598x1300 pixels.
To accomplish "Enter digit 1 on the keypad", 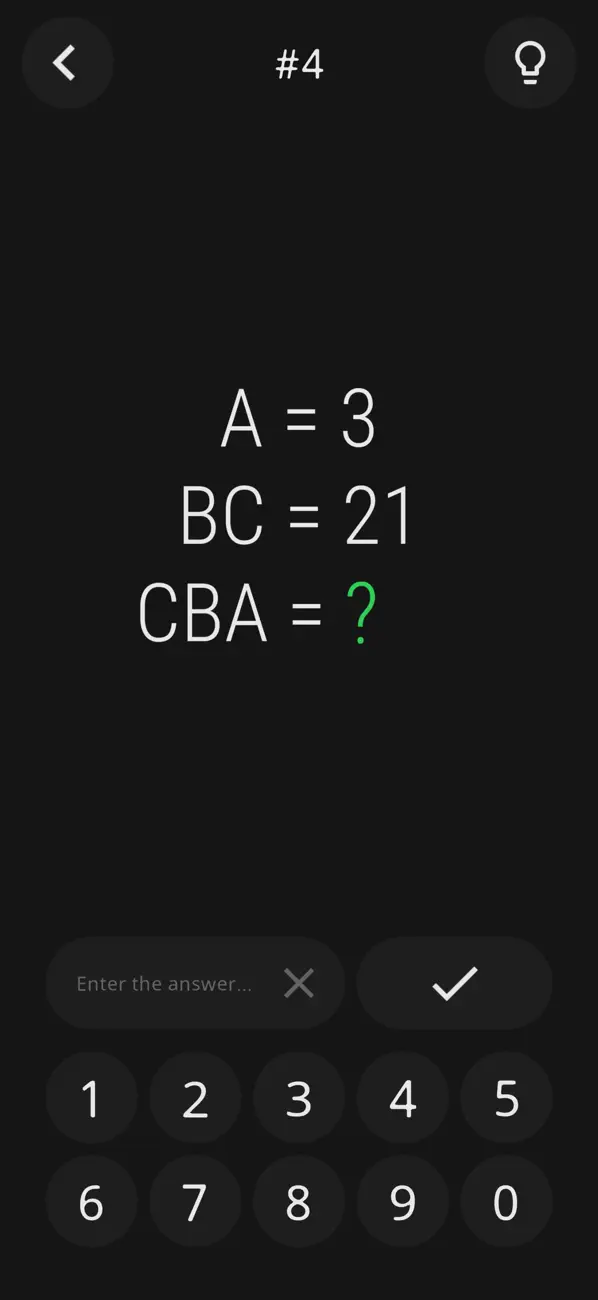I will tap(92, 1098).
